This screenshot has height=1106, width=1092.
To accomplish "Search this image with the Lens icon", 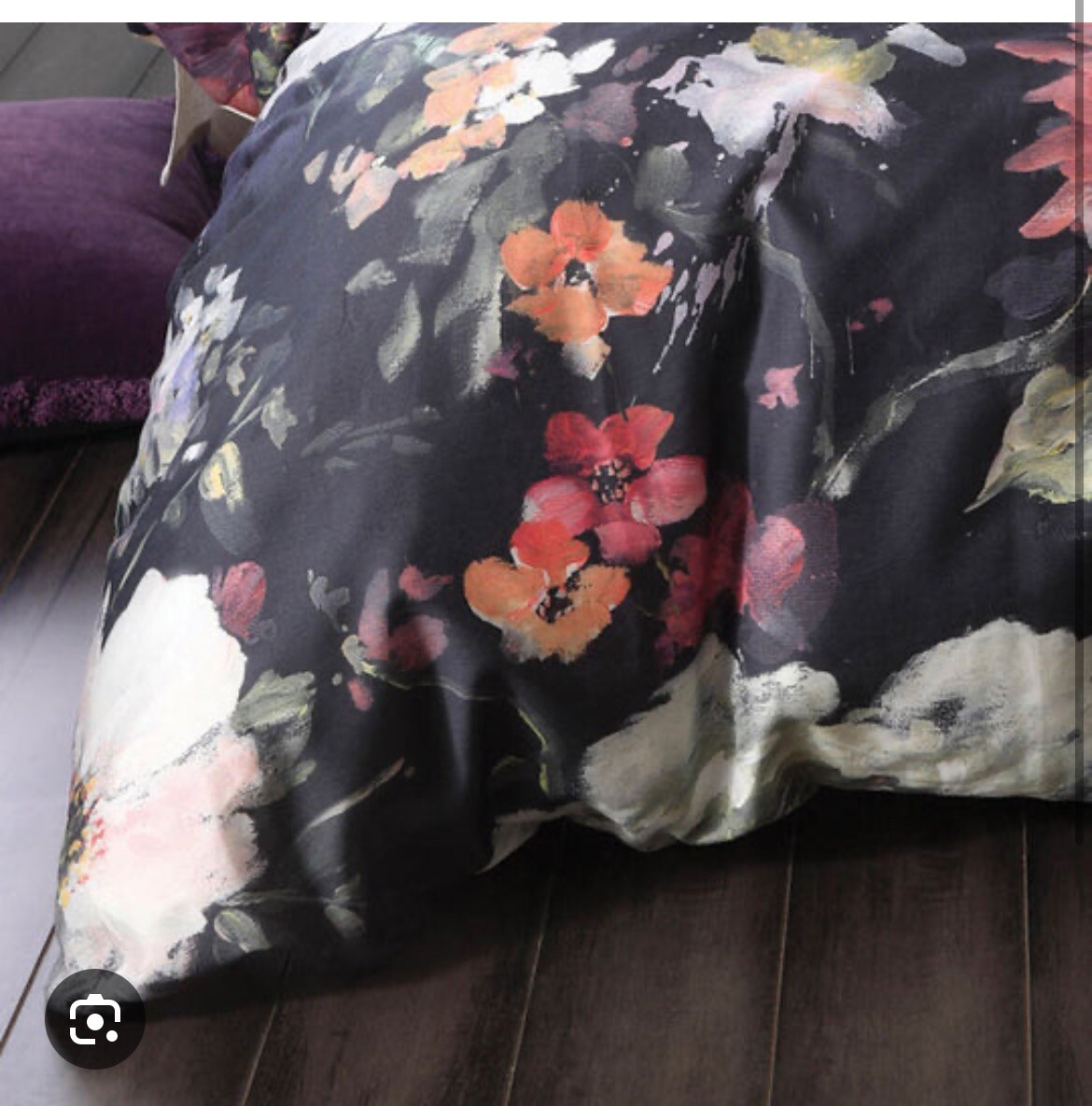I will pos(95,1018).
